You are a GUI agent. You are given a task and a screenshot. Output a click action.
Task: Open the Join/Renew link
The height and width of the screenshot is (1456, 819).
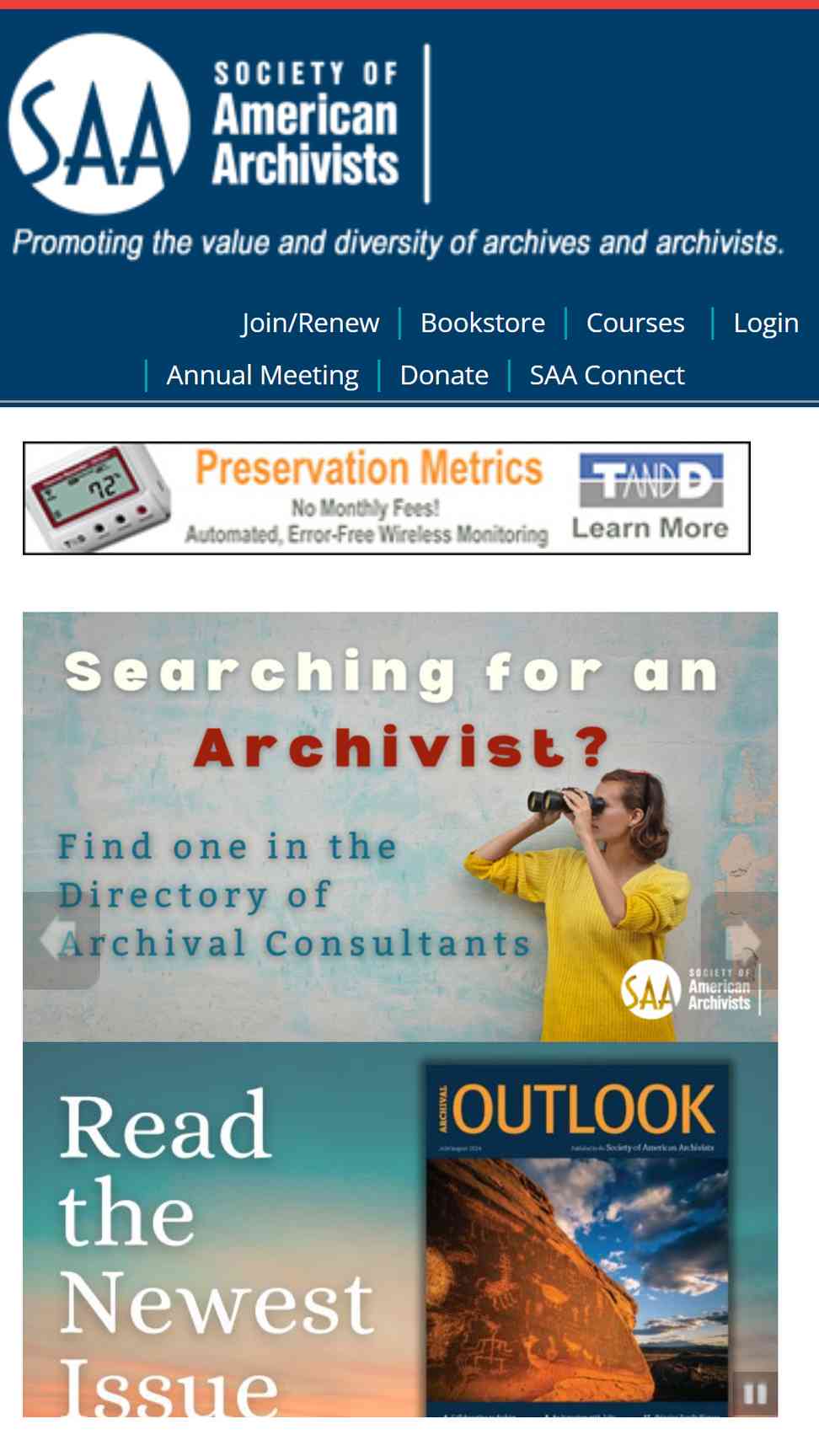(x=310, y=323)
